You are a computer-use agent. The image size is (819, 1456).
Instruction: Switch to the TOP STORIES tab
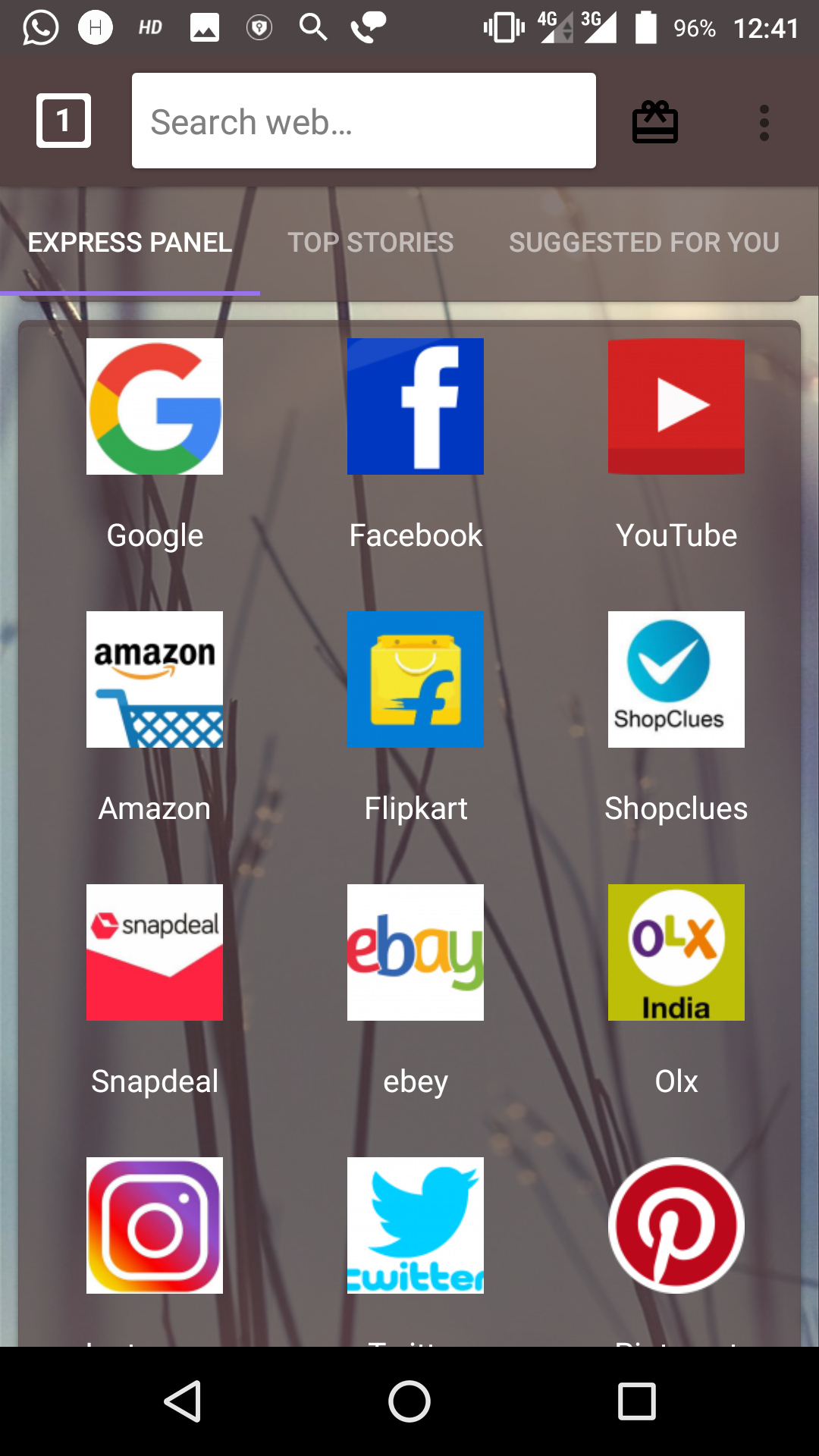point(370,243)
